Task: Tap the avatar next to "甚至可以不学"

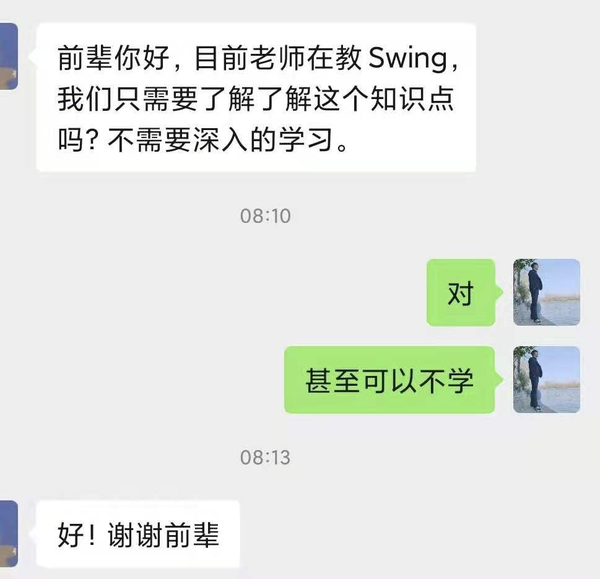Action: (x=546, y=380)
